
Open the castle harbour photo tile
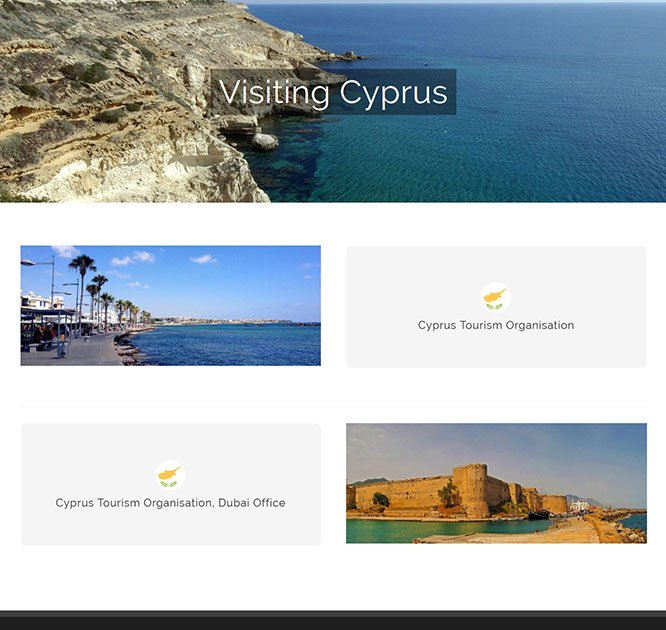pyautogui.click(x=496, y=483)
